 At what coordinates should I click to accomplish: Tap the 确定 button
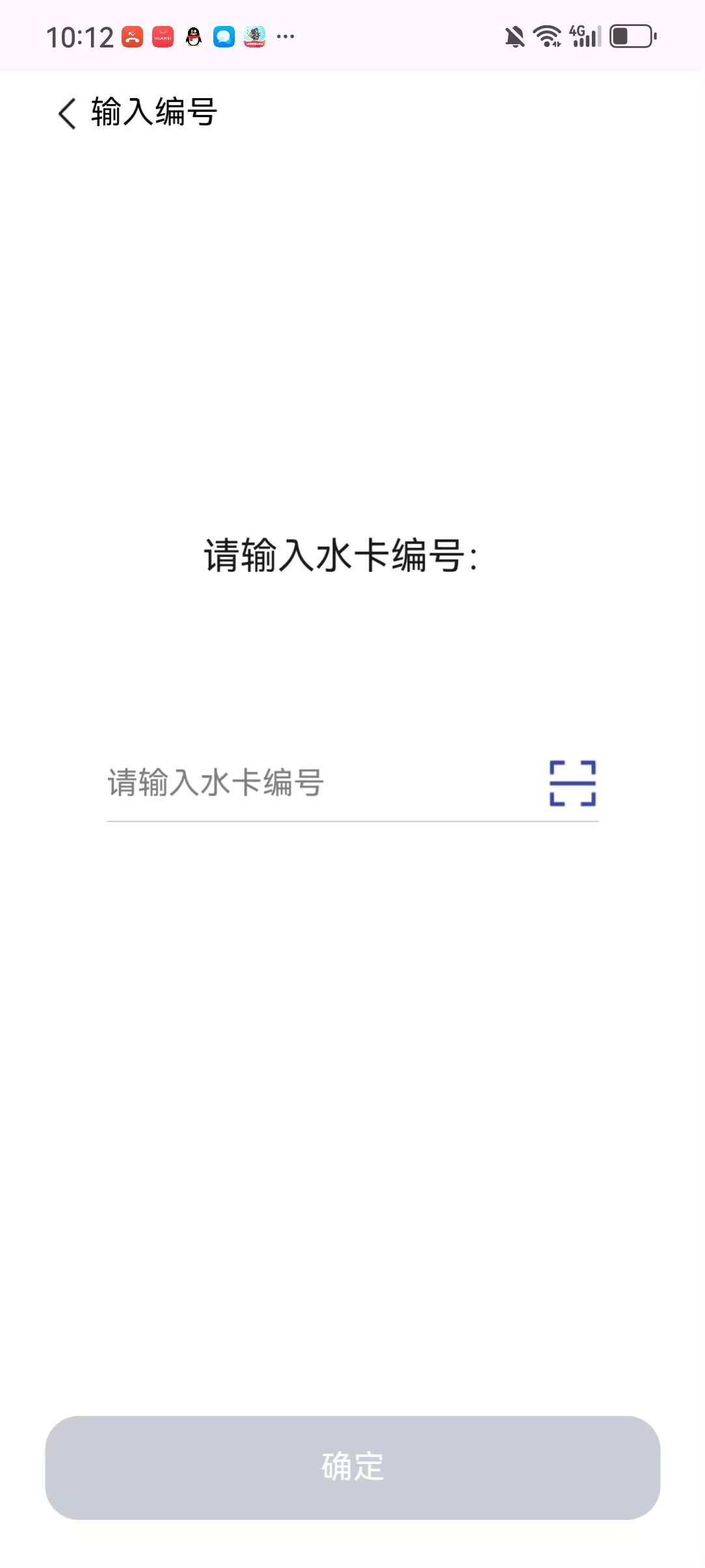point(352,1467)
